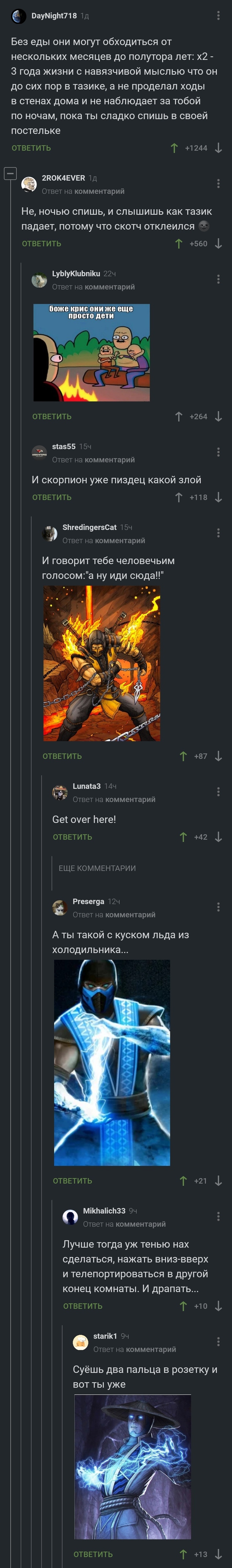Open overflow menu on stas55's comment
Screen dimensions: 232x1568
(x=218, y=452)
